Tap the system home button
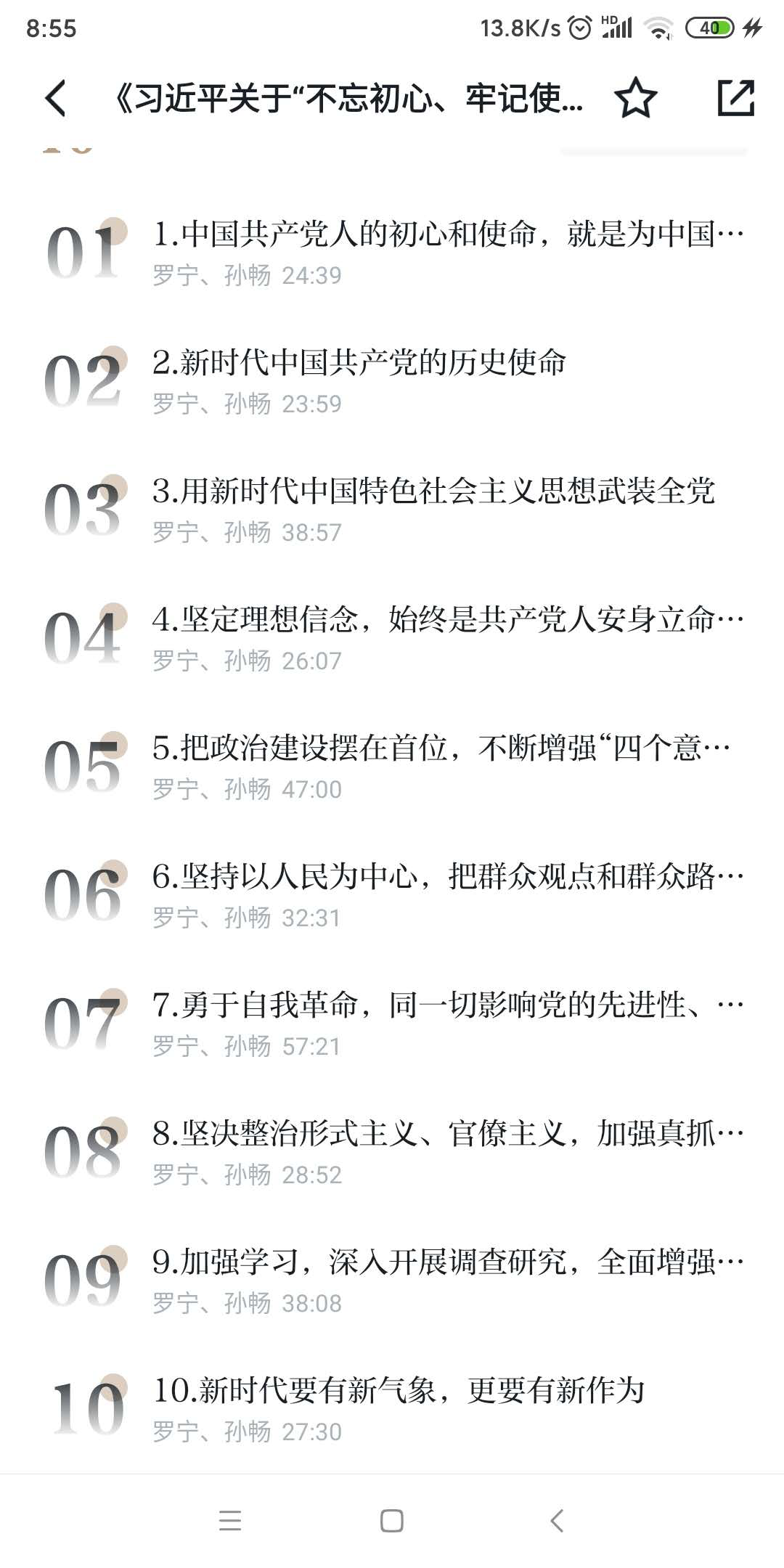This screenshot has width=784, height=1568. pos(391,1521)
